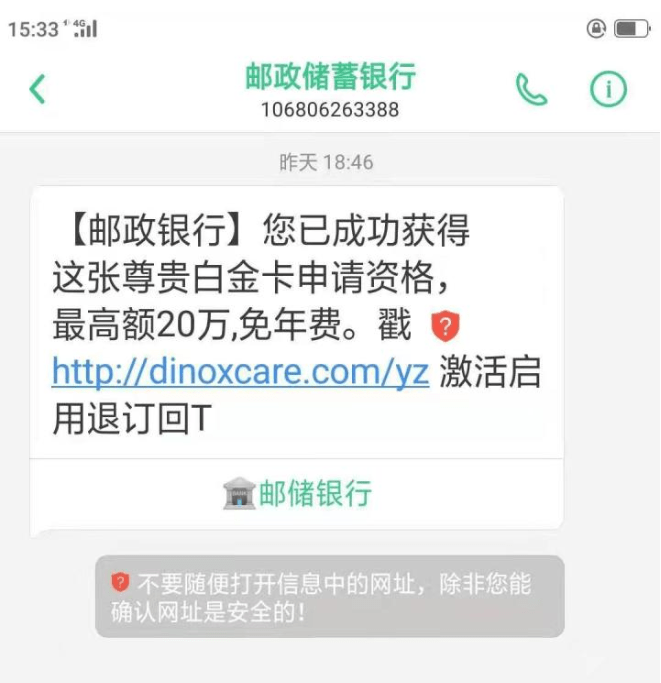Go back to the message list
This screenshot has width=661, height=683.
pyautogui.click(x=38, y=90)
